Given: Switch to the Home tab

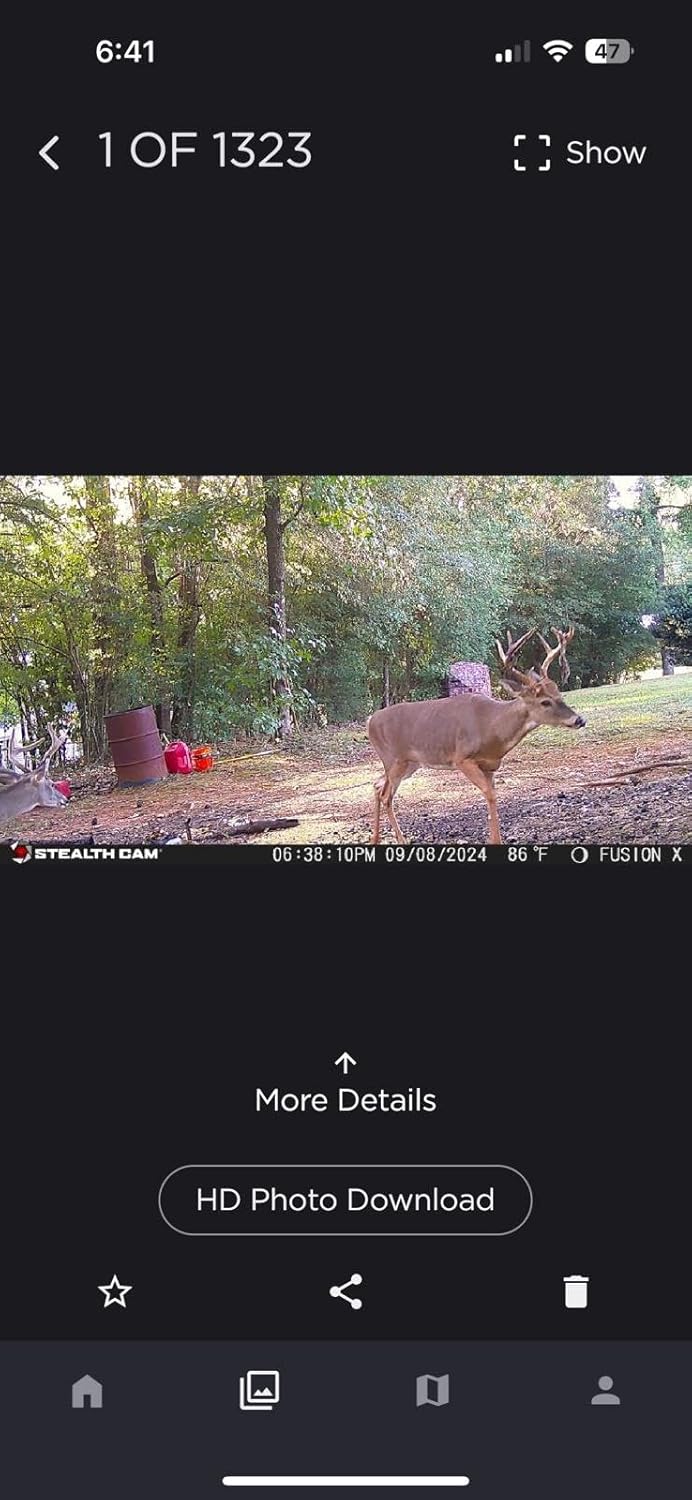Looking at the screenshot, I should click(87, 1391).
